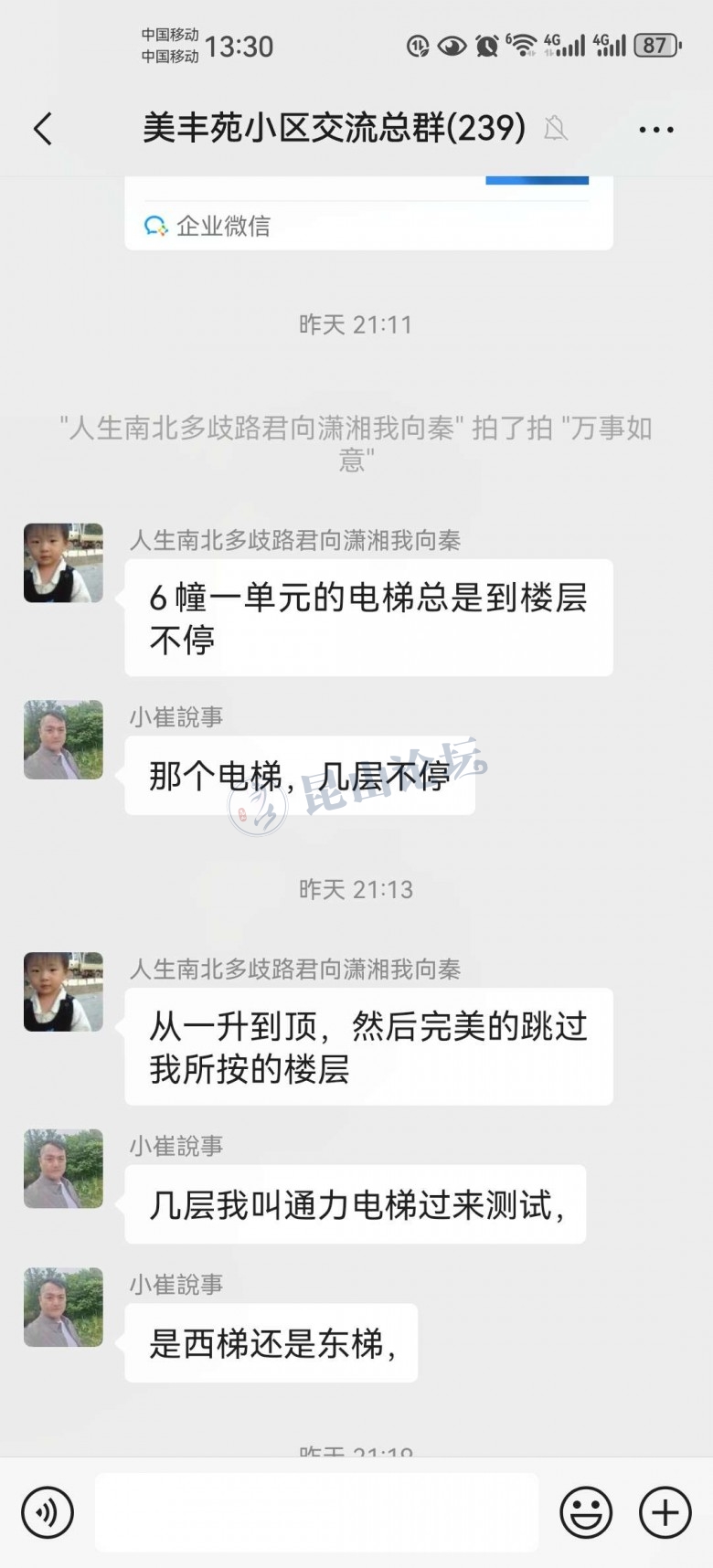Tap the message text input field
Viewport: 713px width, 1568px height.
[x=316, y=1512]
